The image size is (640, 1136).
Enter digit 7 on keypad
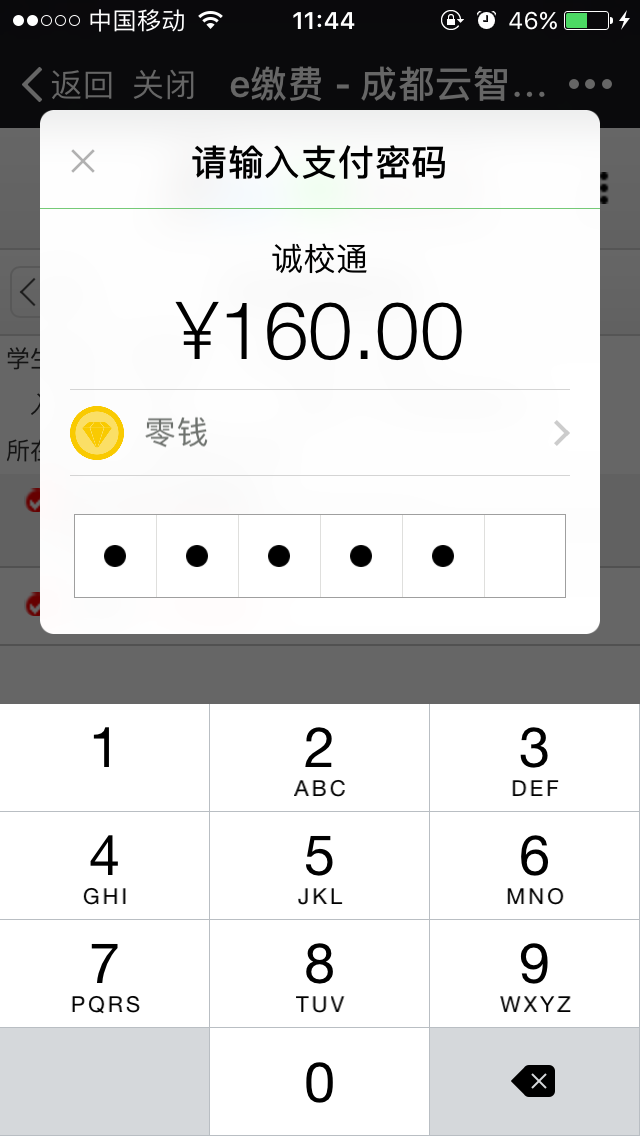pos(104,973)
